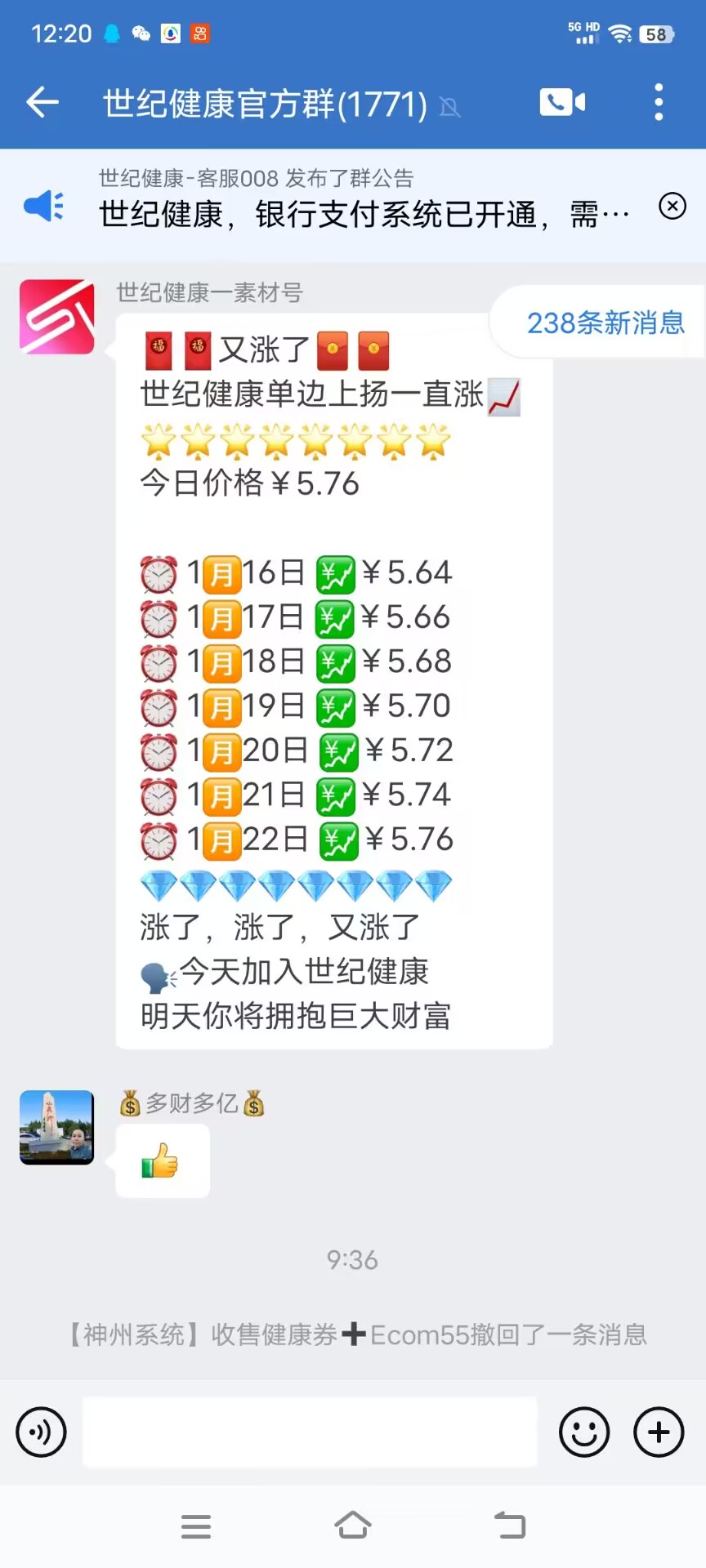Open the three-dot overflow menu
706x1568 pixels.
659,103
